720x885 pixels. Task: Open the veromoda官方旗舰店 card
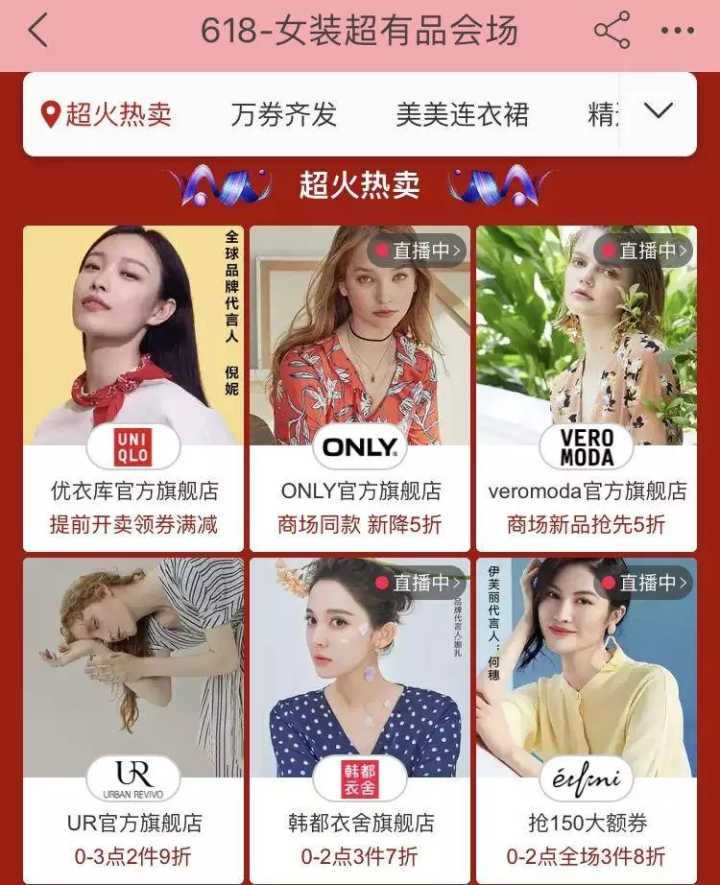[x=586, y=388]
